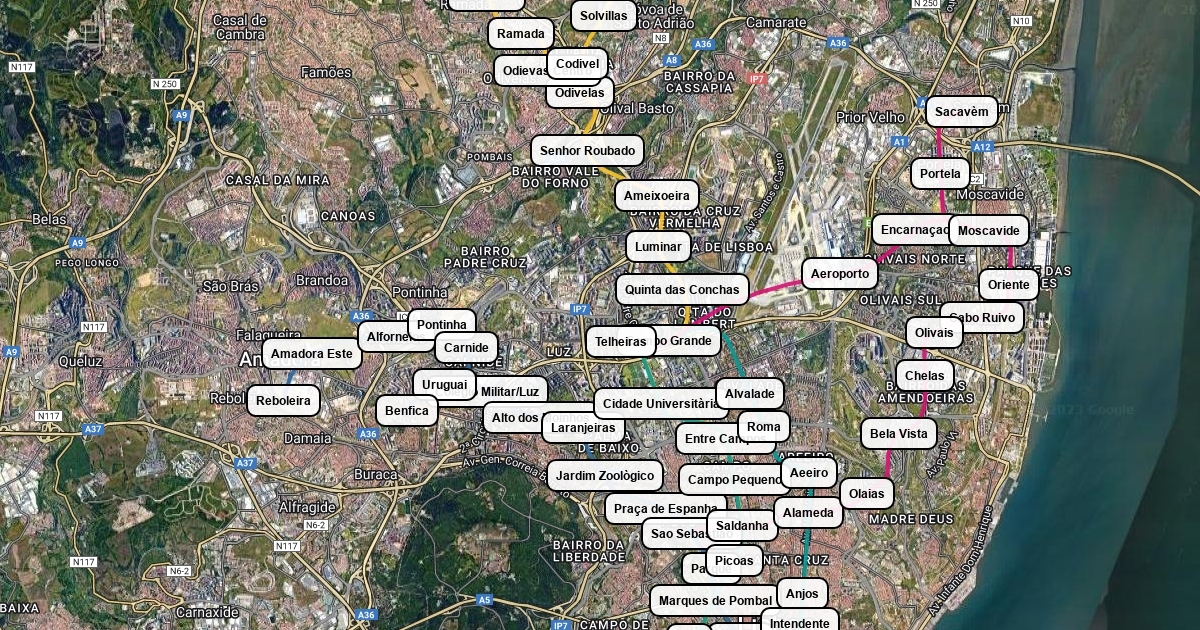Open the Reboleira station marker

[x=283, y=402]
